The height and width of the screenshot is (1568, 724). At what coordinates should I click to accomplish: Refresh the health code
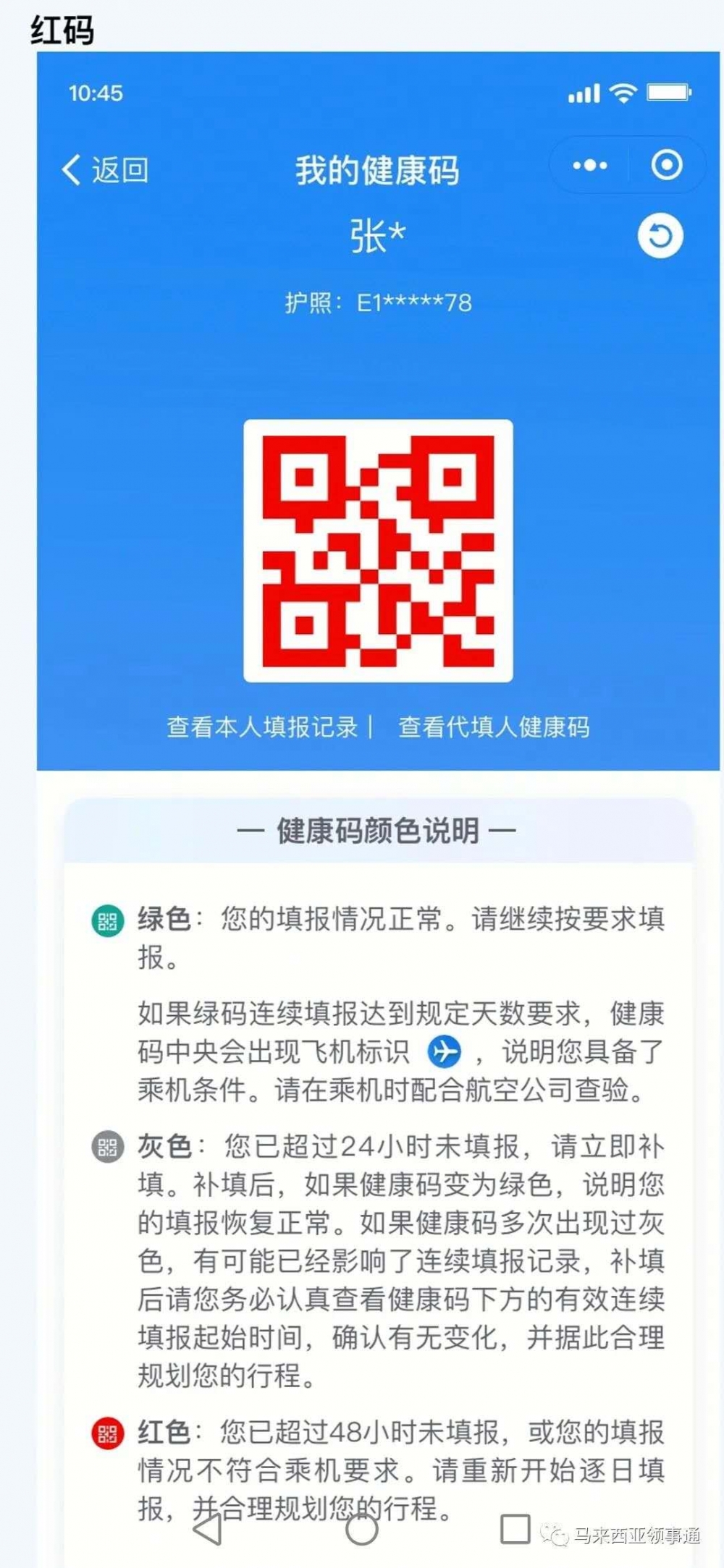pos(660,236)
